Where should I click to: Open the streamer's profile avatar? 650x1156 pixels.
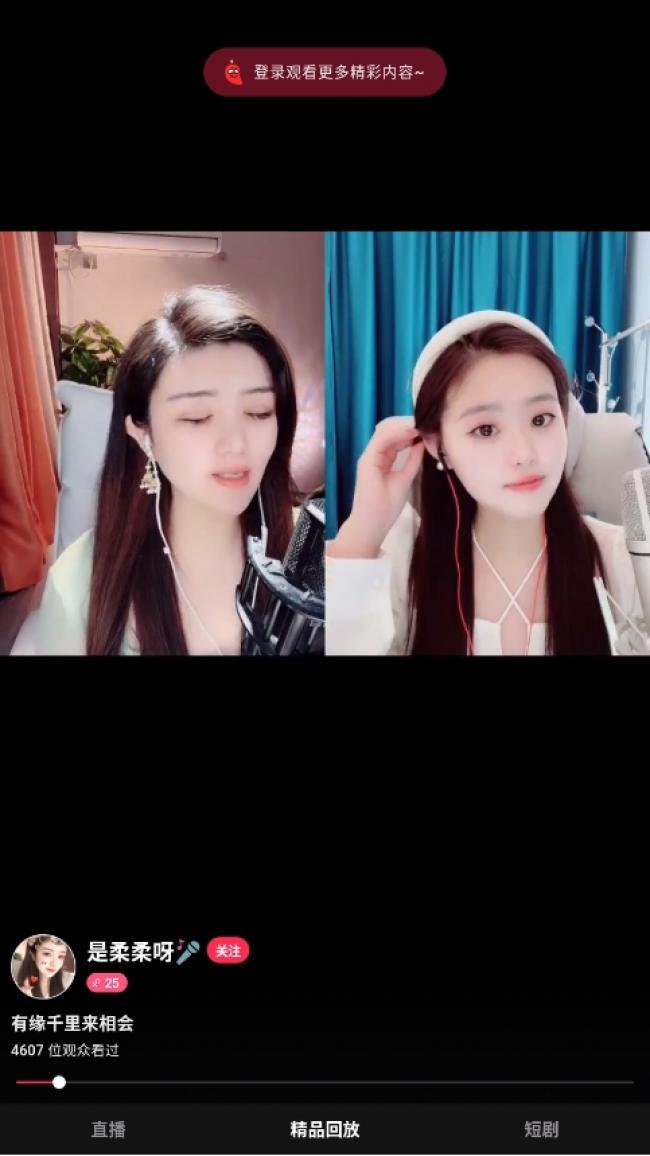(43, 966)
